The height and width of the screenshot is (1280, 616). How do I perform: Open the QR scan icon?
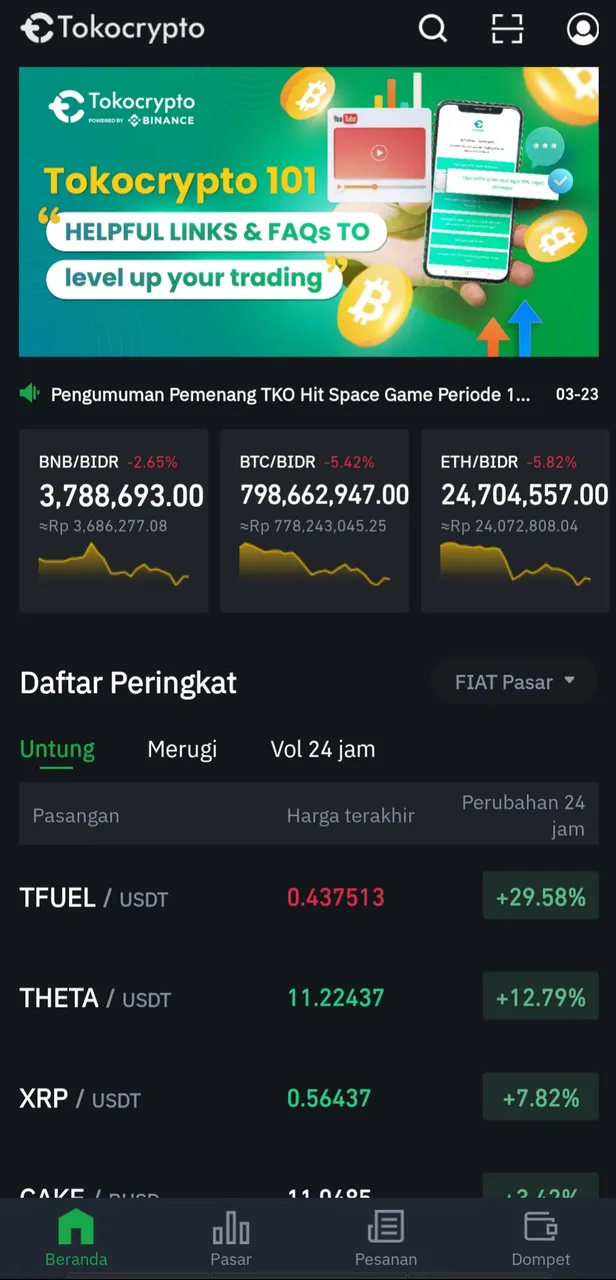[507, 28]
